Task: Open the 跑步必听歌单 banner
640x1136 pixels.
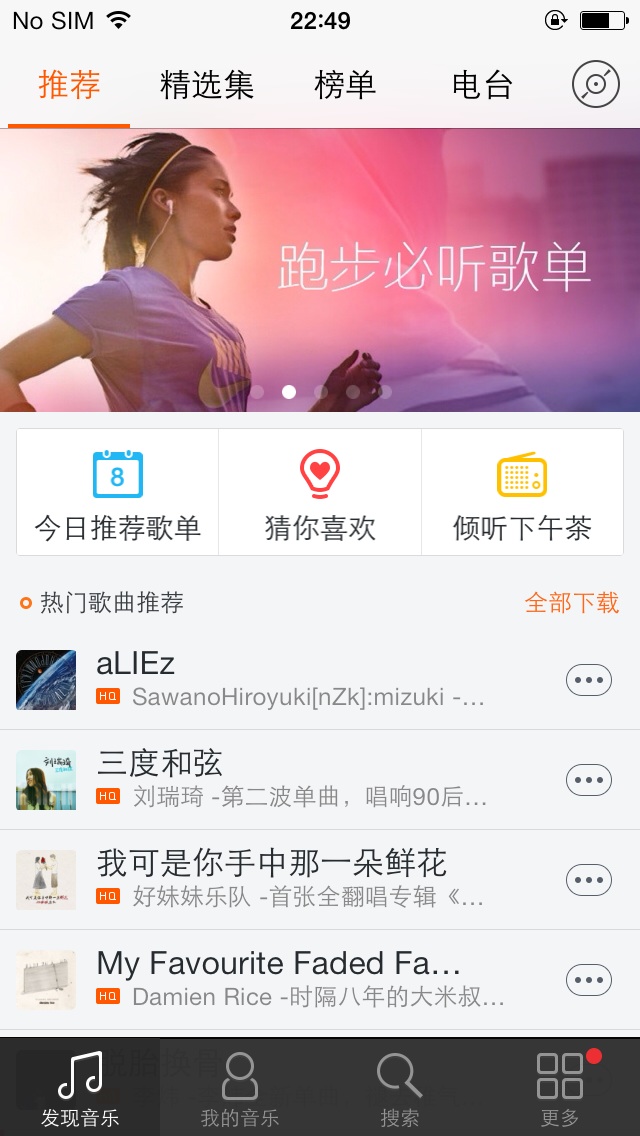Action: click(x=320, y=270)
